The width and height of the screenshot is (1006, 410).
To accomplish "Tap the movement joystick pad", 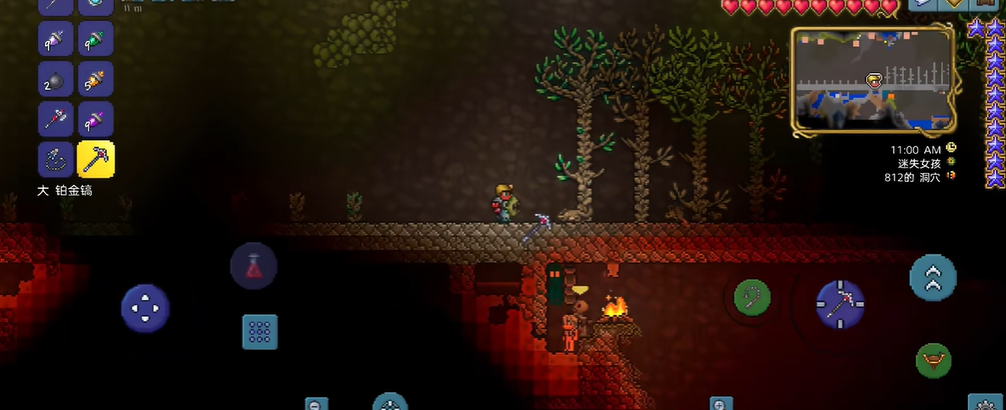I will [145, 307].
